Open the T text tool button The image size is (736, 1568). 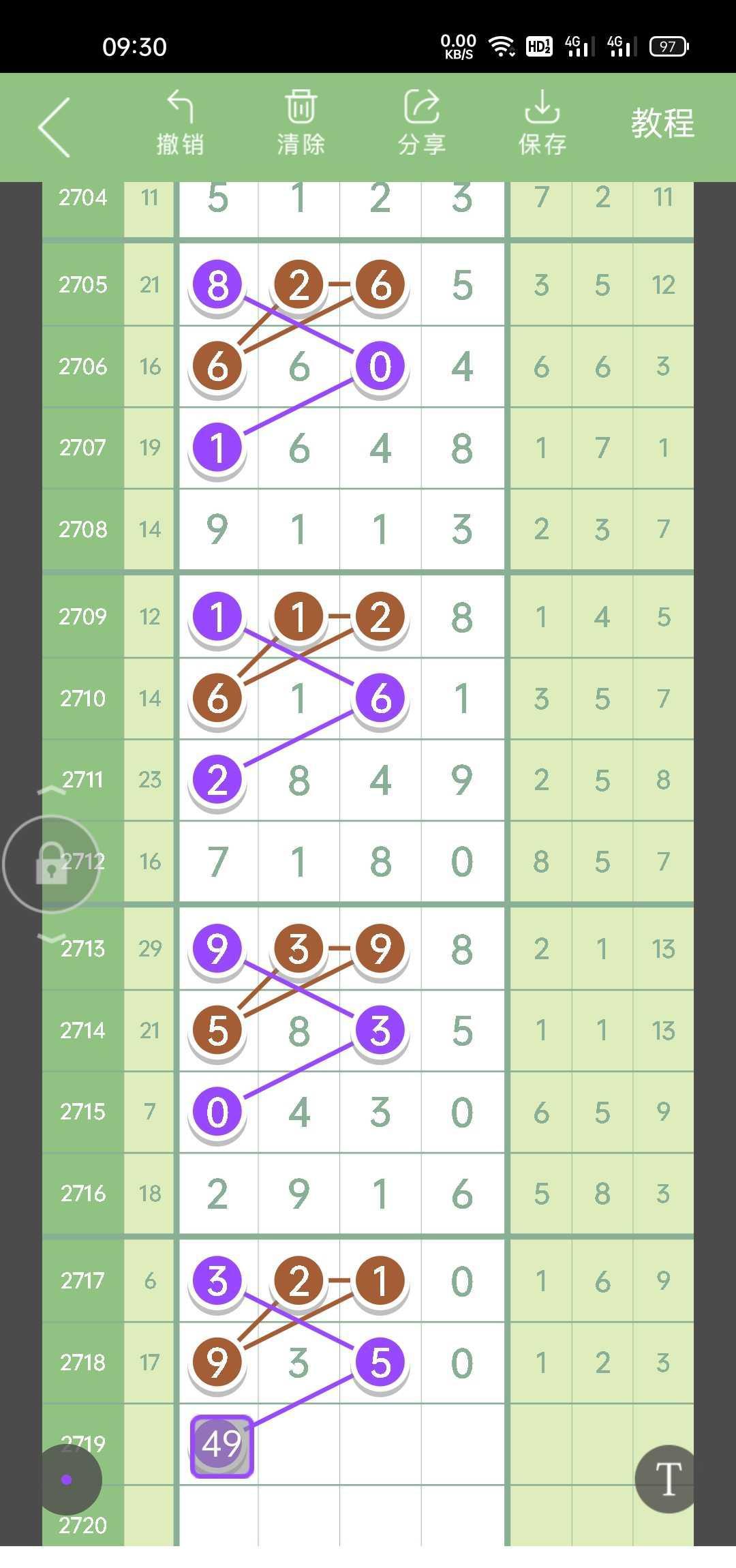point(666,1479)
